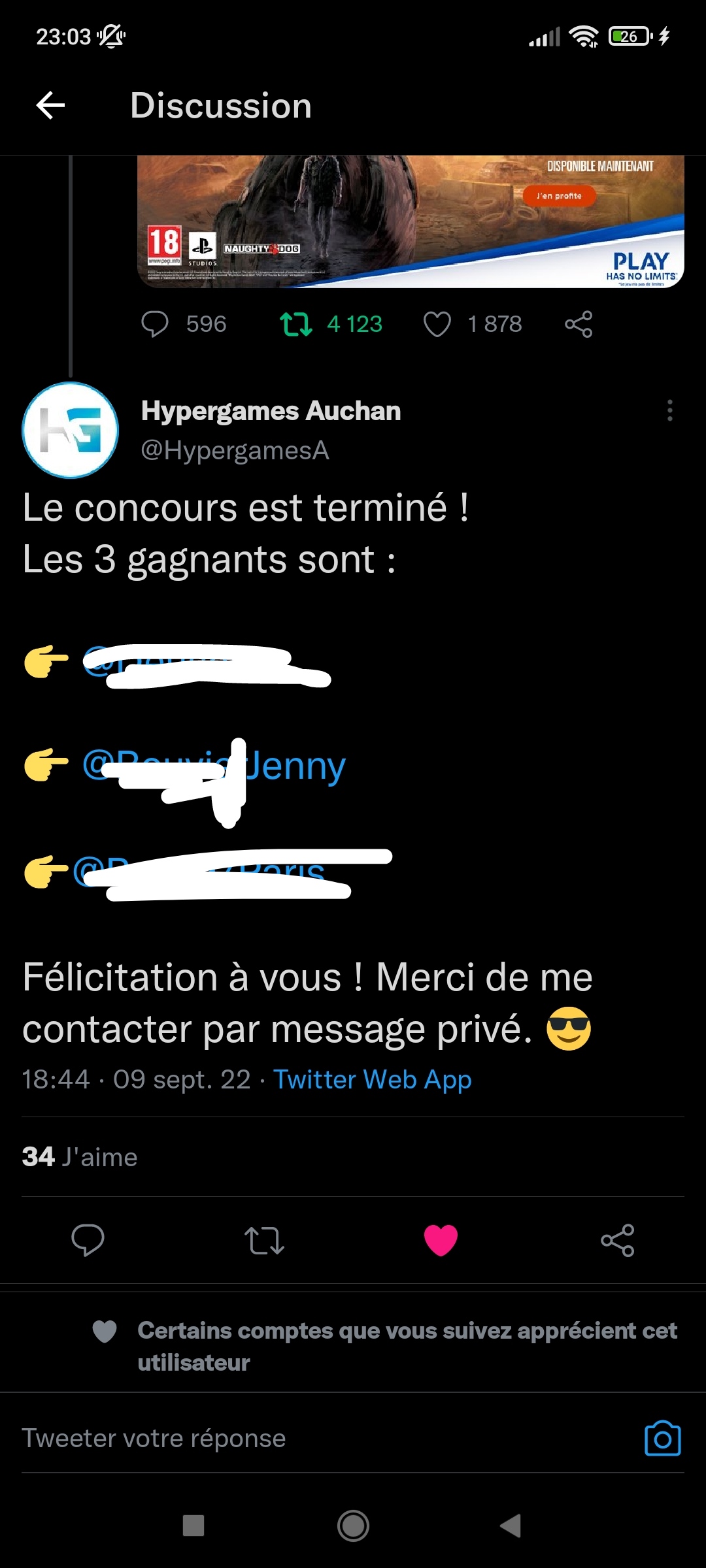Open replies of the parent tweet with 596

(156, 324)
